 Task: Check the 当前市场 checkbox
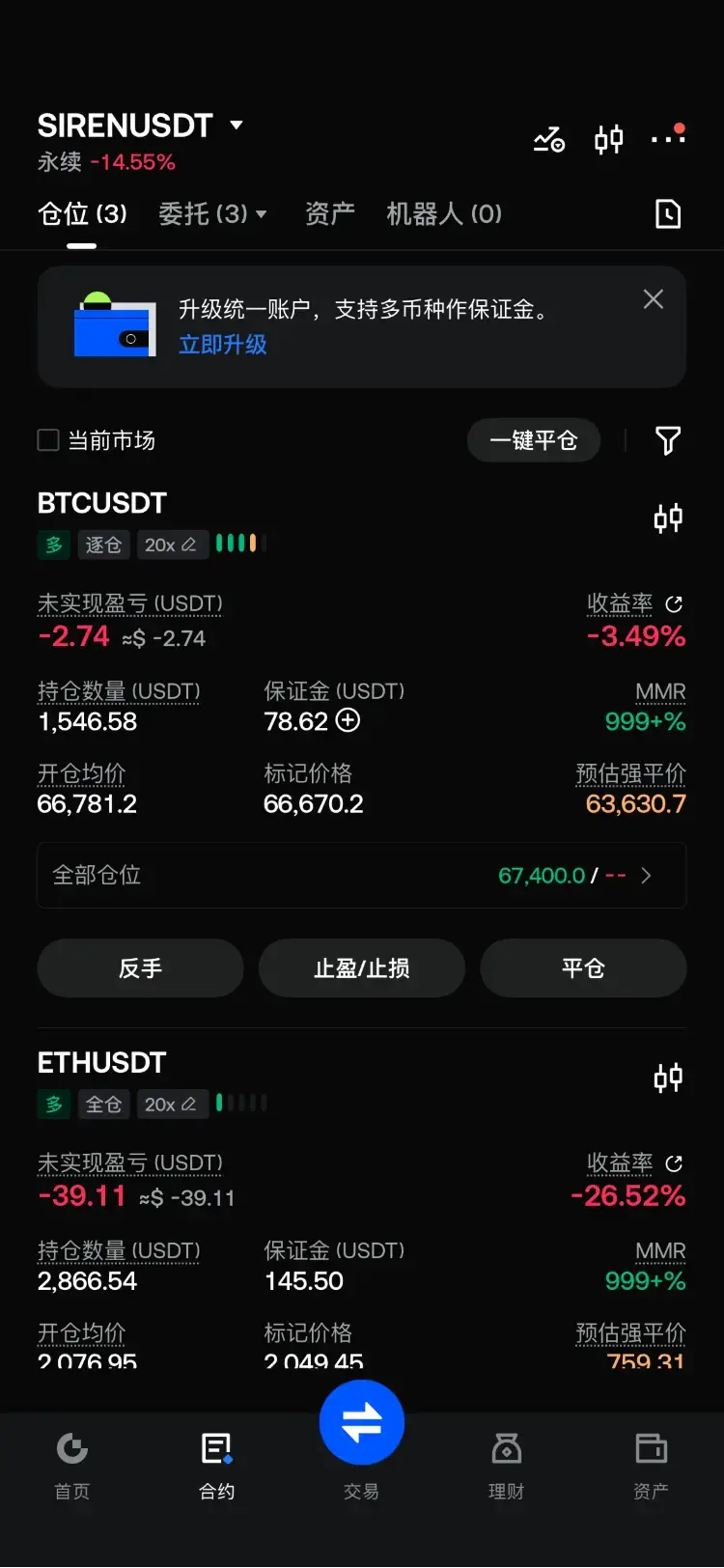48,441
